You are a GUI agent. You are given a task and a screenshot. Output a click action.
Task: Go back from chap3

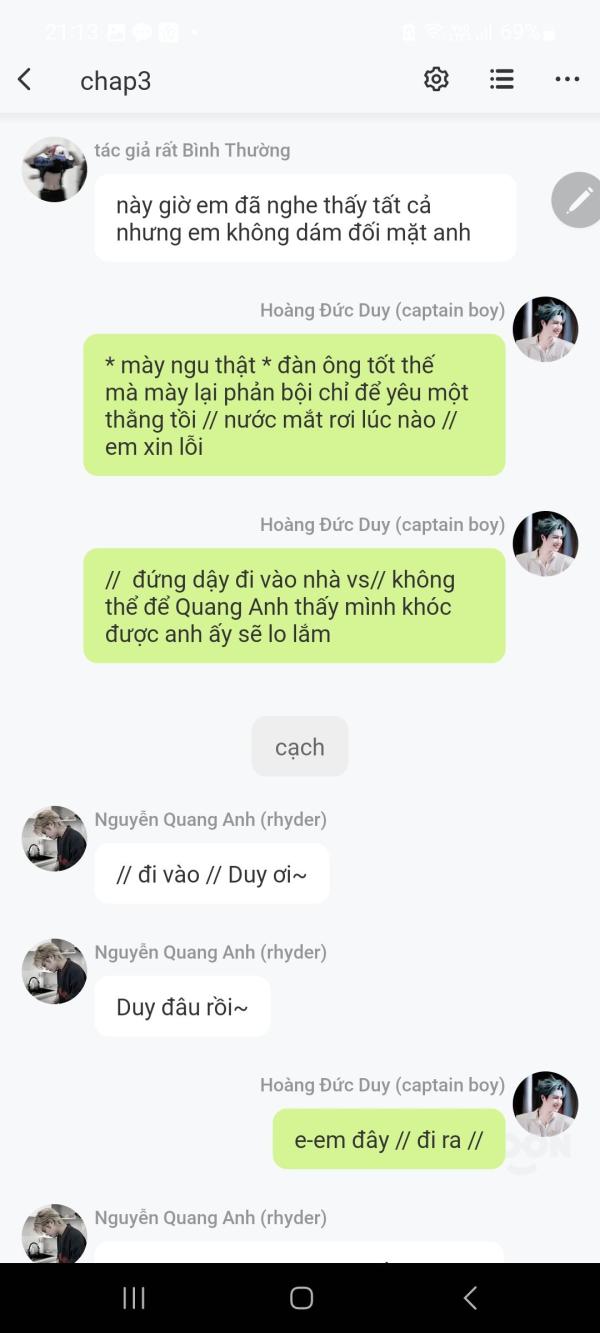pyautogui.click(x=25, y=80)
